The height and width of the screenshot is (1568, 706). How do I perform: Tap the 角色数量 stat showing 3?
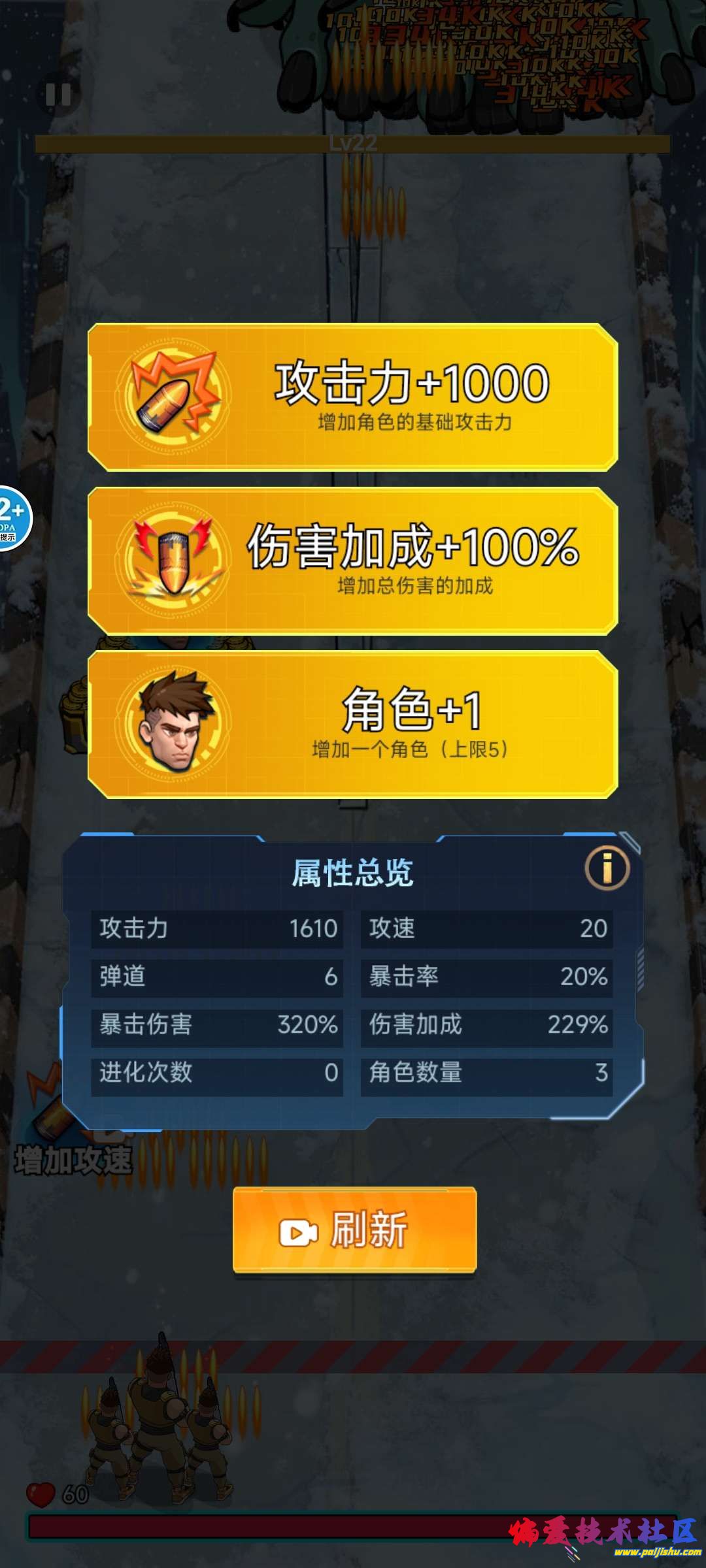pyautogui.click(x=487, y=1075)
